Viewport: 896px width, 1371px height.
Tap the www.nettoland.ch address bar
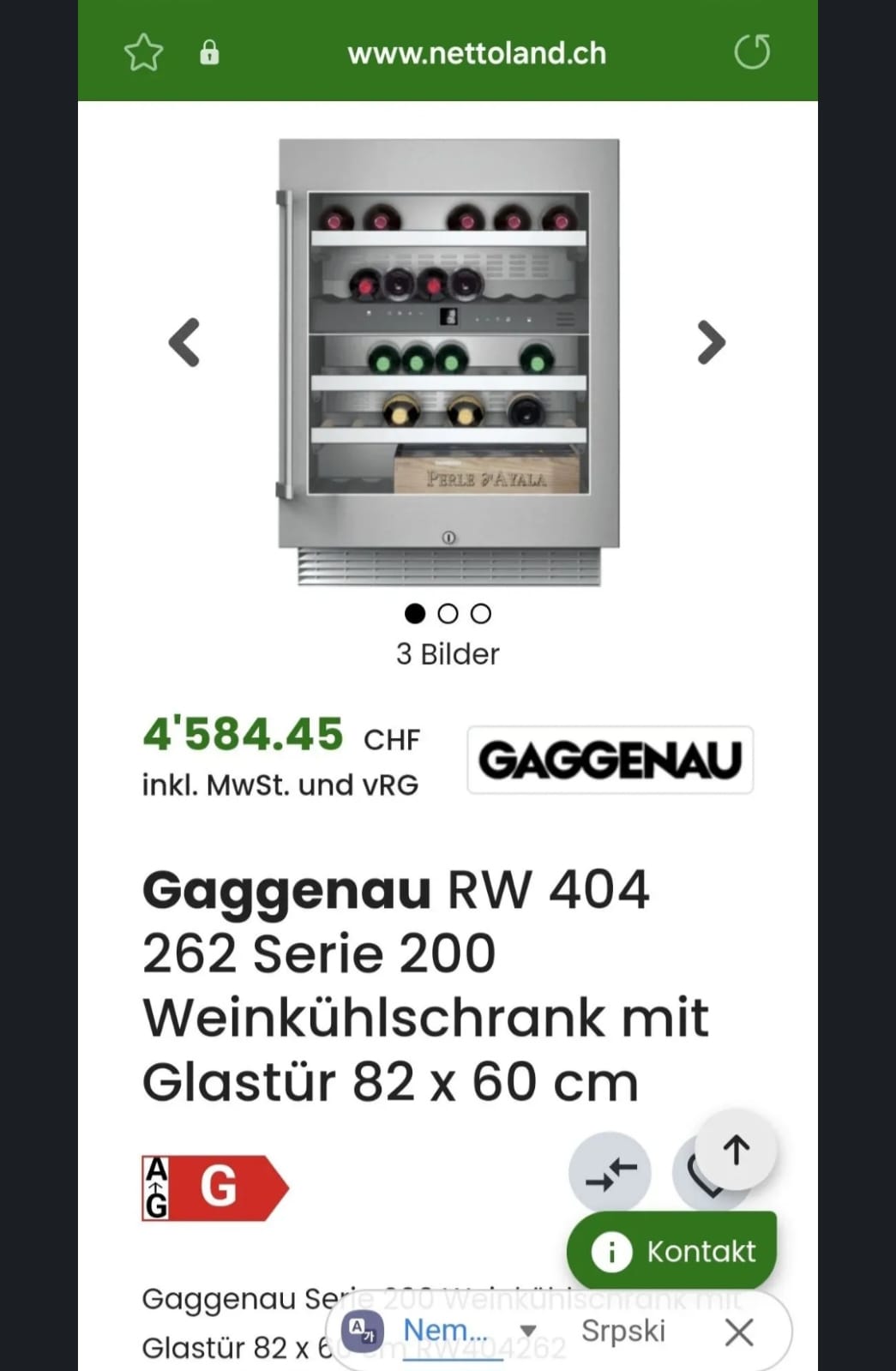point(476,53)
